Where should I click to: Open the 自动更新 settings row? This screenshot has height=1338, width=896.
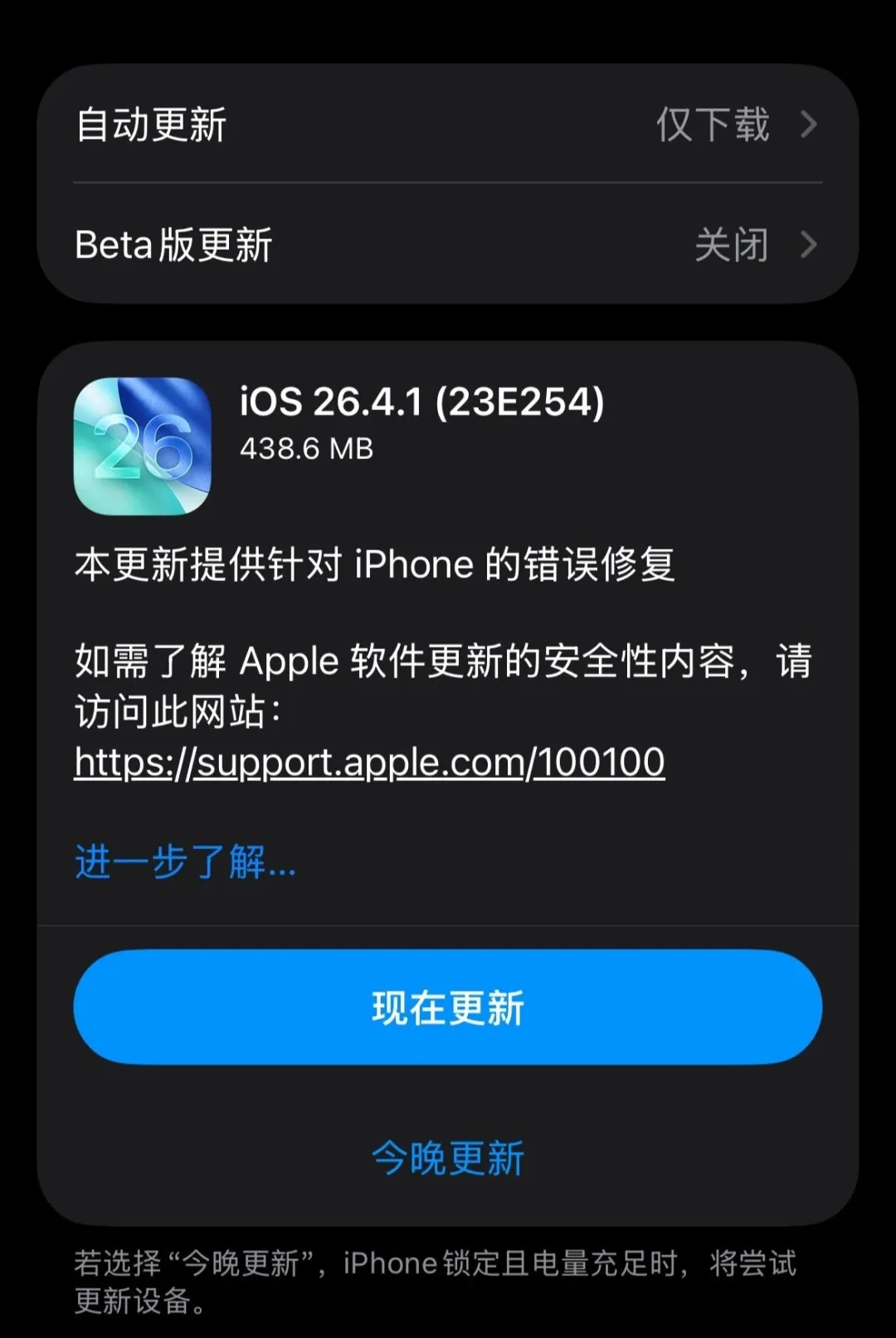[448, 125]
